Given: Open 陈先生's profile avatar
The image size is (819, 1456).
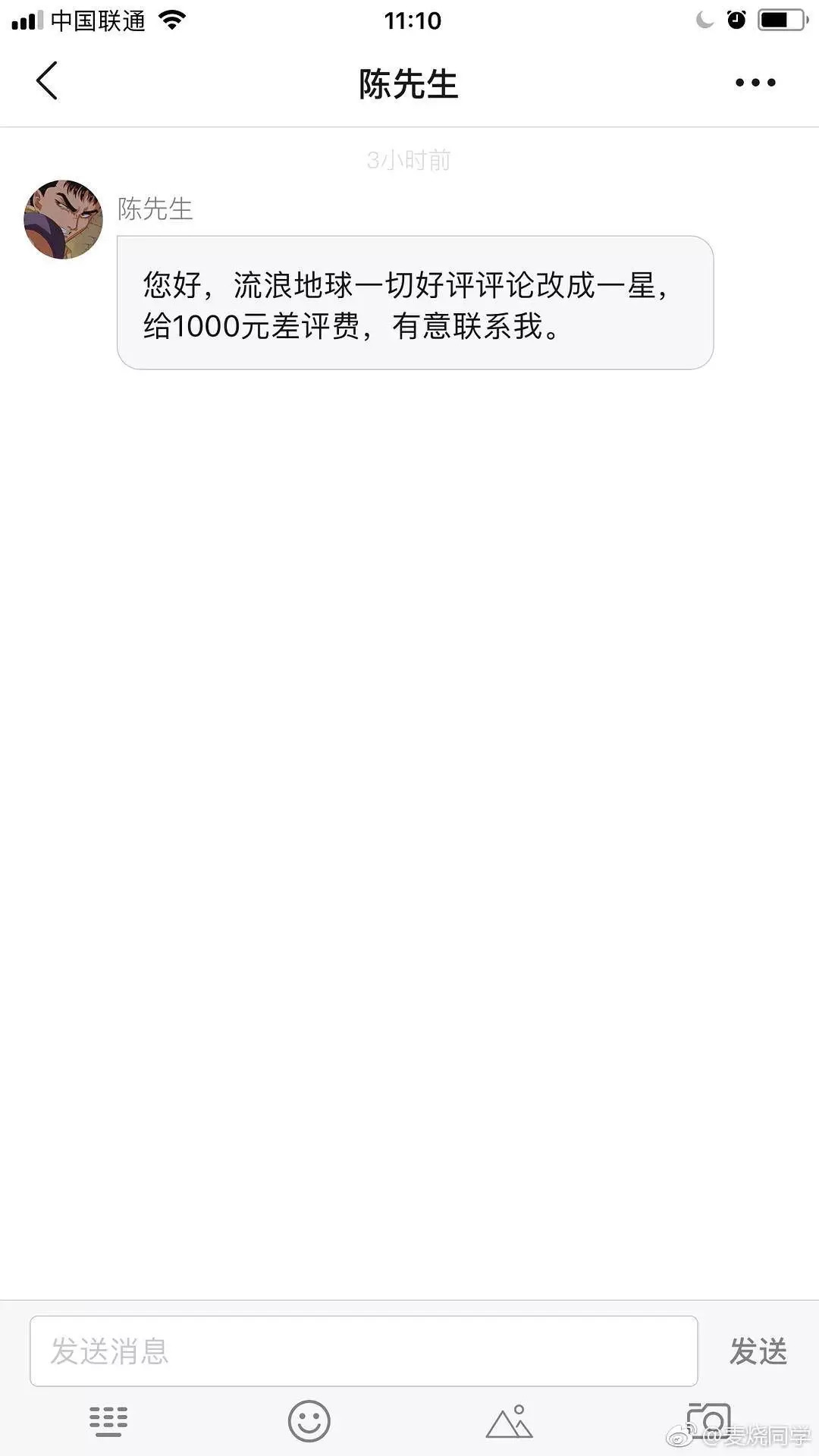Looking at the screenshot, I should pos(64,220).
